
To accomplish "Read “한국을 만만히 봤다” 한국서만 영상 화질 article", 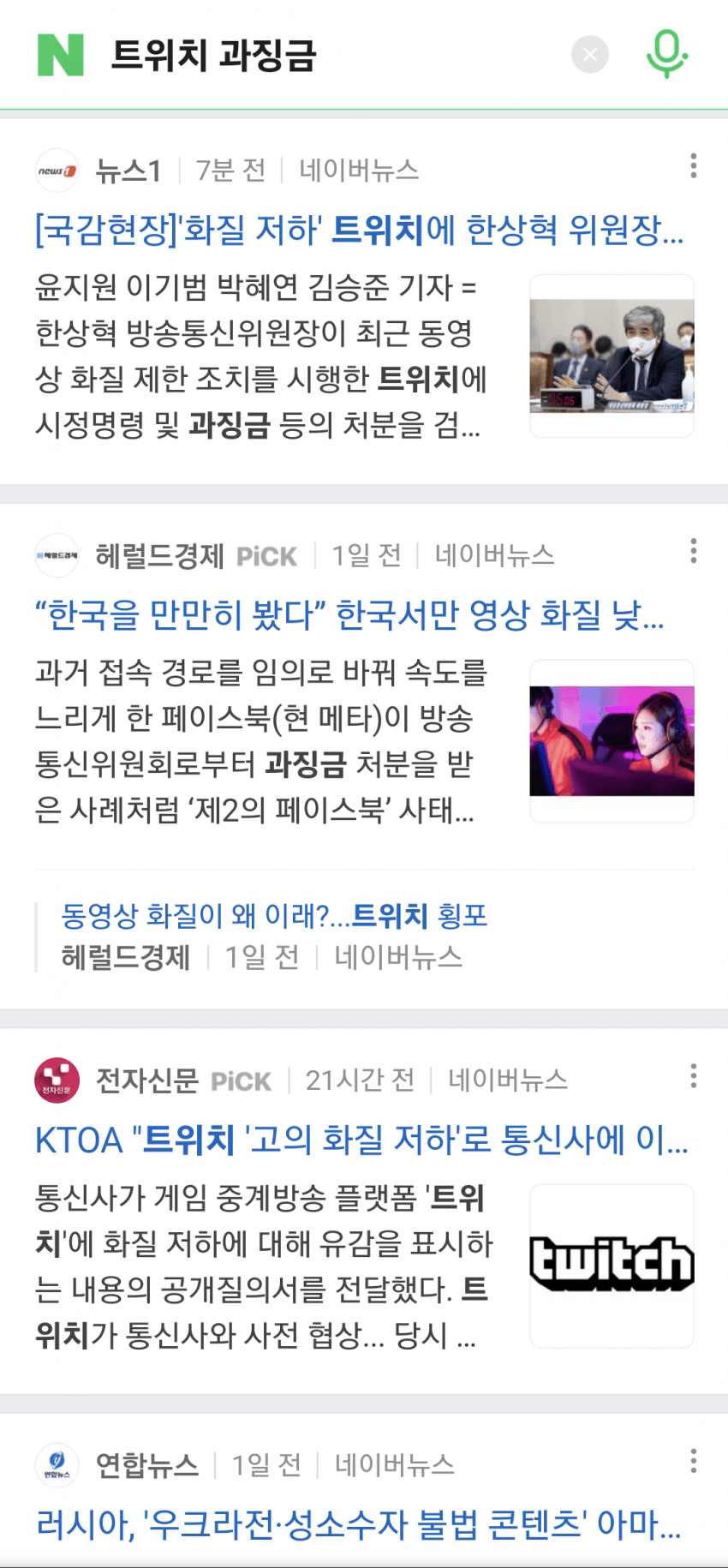I will click(349, 615).
